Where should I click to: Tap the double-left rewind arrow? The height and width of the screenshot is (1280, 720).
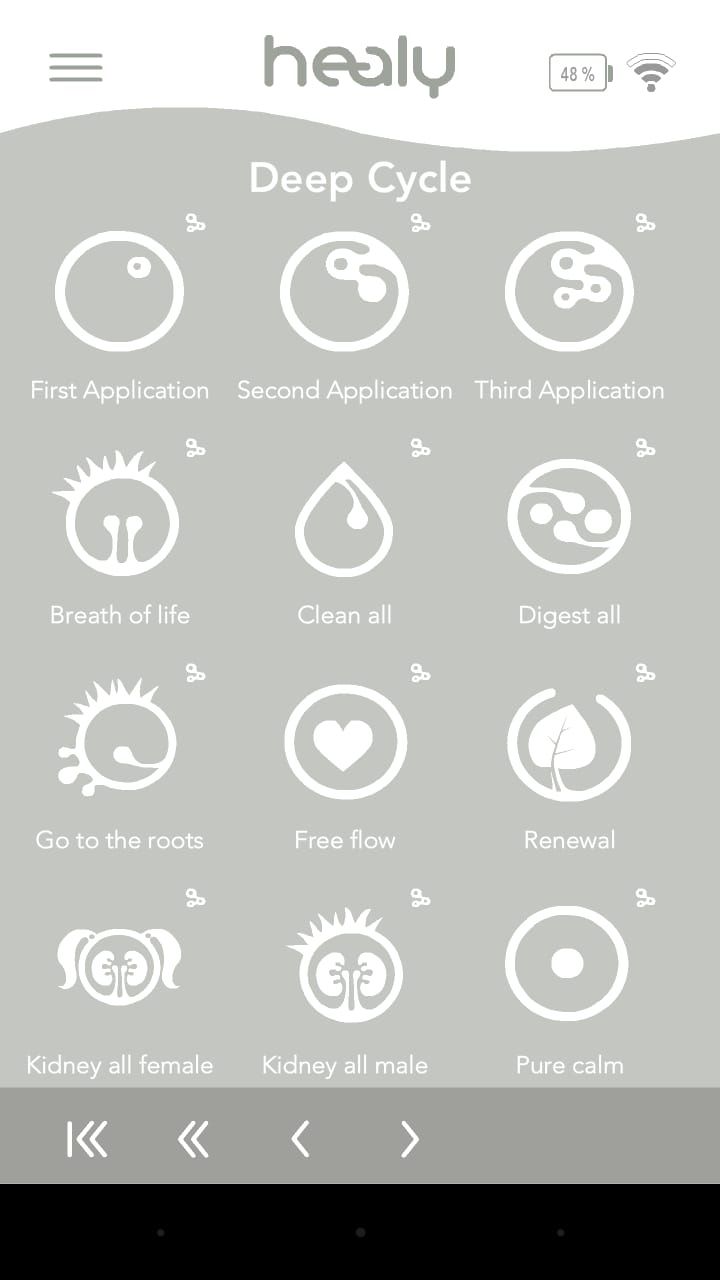193,1139
